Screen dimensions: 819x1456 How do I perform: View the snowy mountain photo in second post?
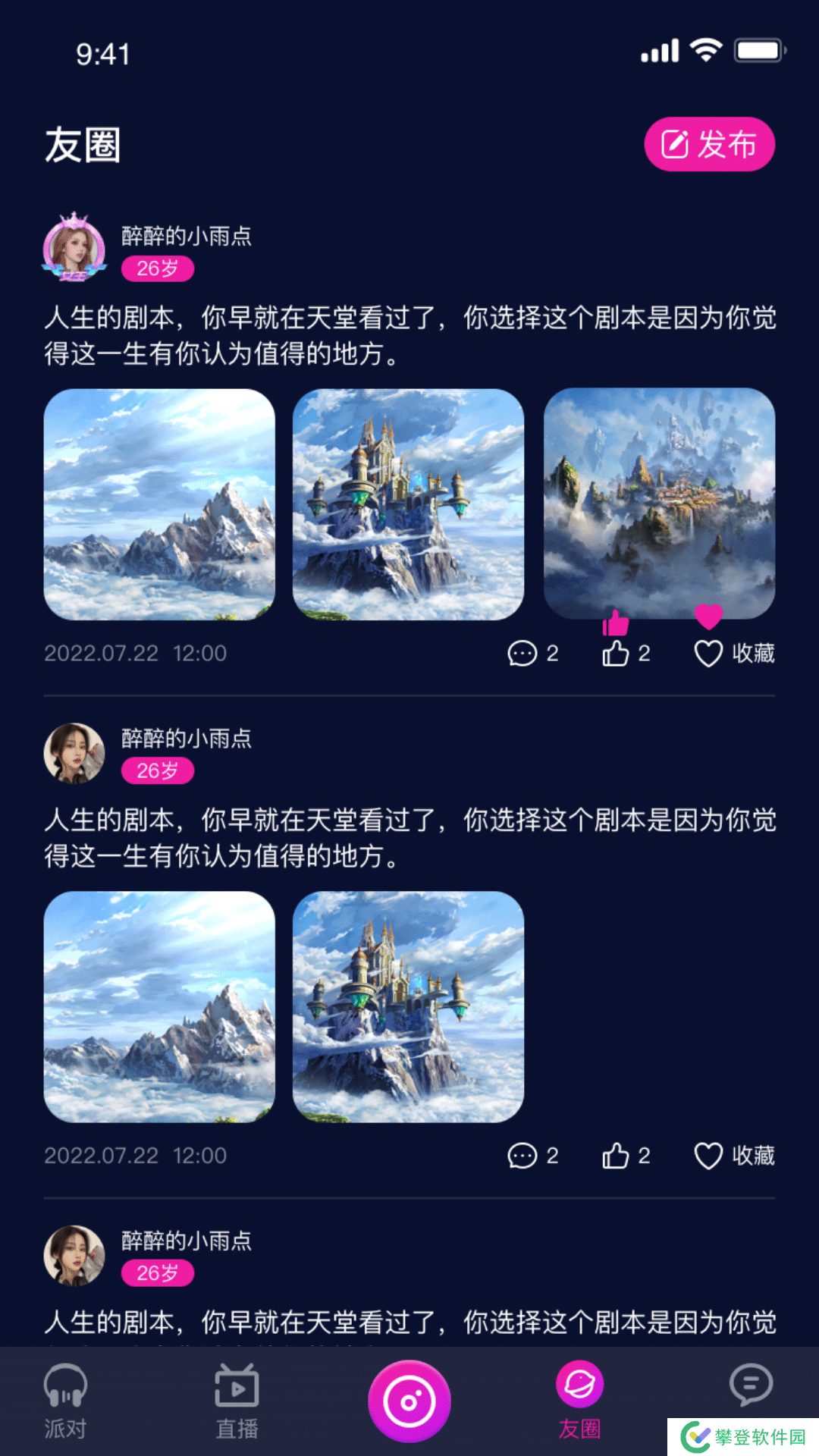click(159, 1006)
